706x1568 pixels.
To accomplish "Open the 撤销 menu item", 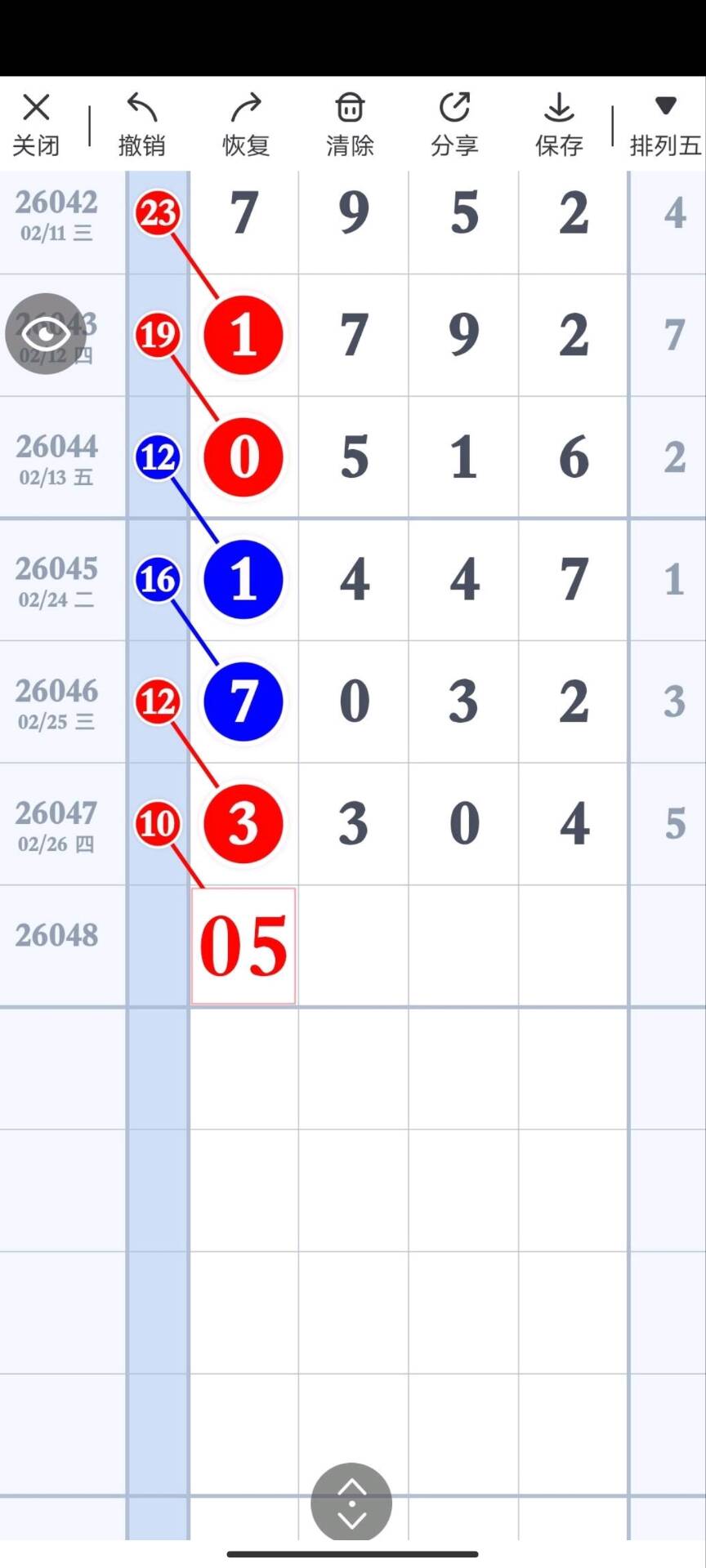I will 141,122.
